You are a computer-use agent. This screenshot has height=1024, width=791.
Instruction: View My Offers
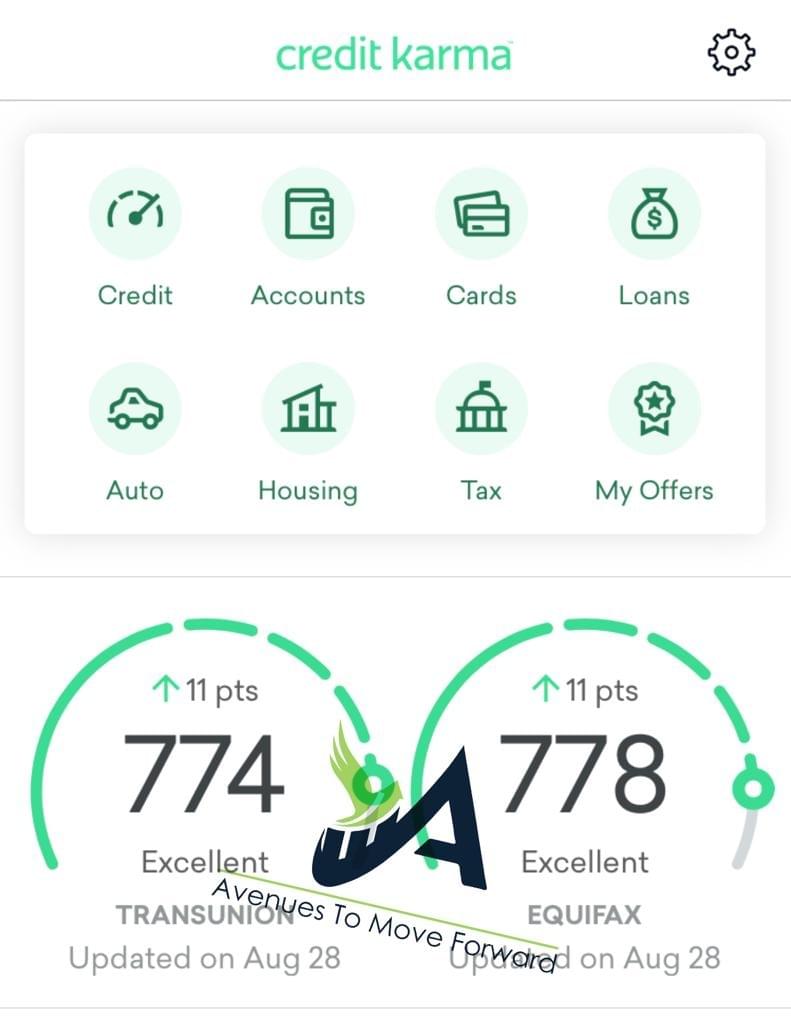click(x=654, y=409)
